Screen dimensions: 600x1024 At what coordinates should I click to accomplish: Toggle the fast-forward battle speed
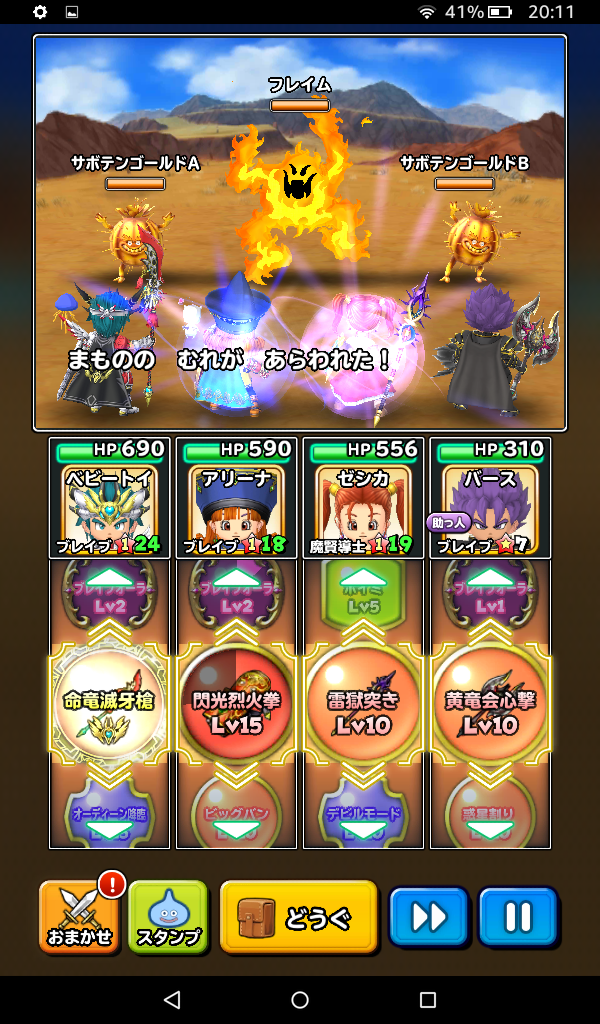428,915
